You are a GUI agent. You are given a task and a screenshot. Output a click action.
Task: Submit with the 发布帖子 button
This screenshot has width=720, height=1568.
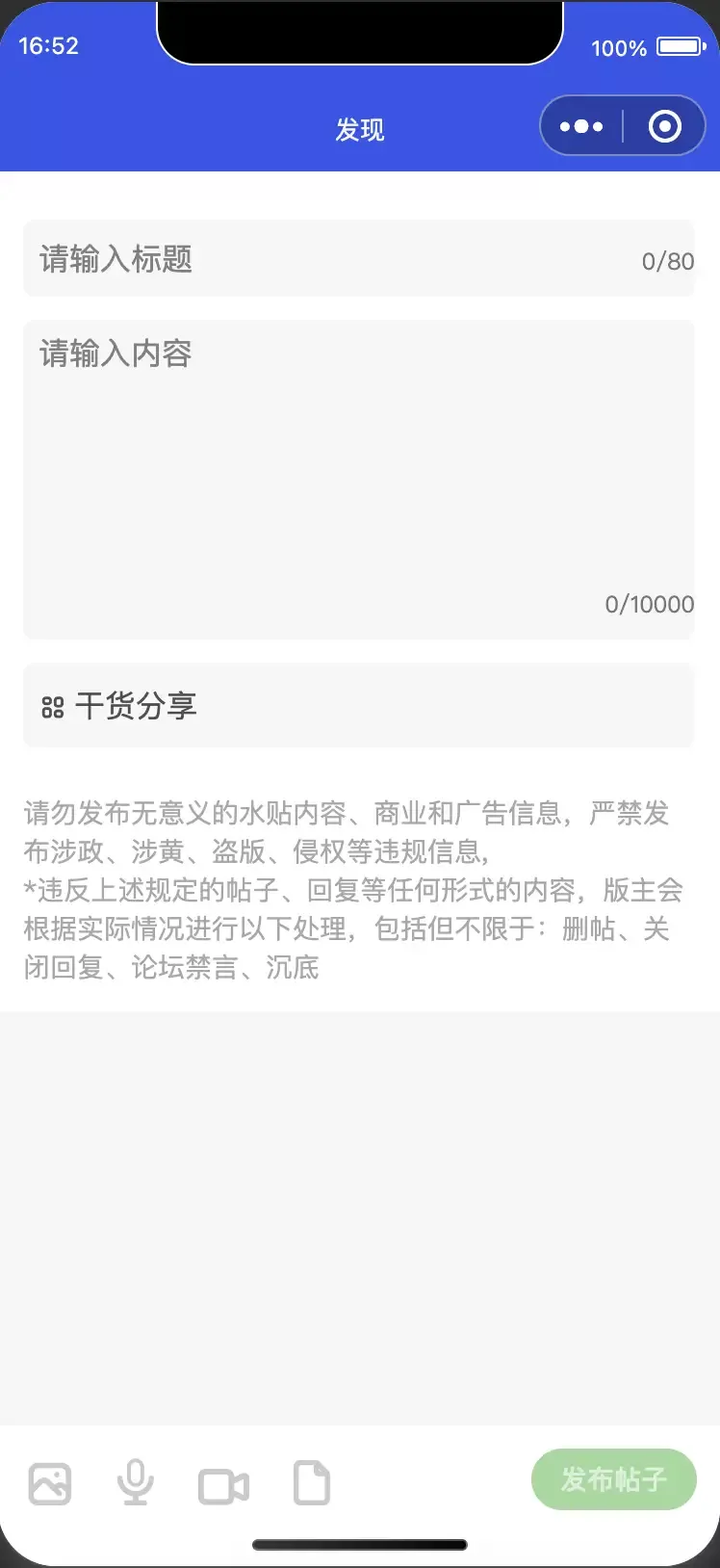(x=614, y=1479)
